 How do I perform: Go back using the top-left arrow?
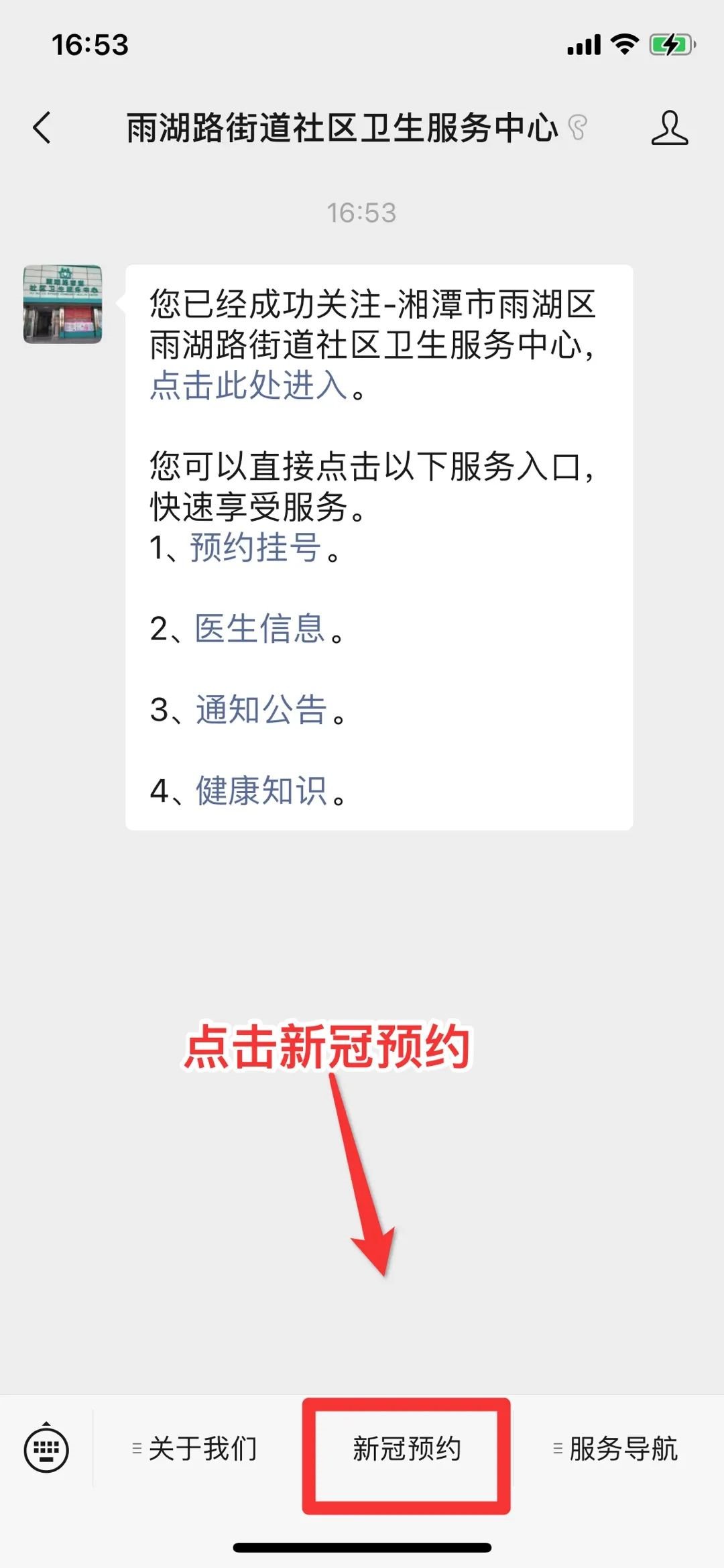(x=42, y=127)
